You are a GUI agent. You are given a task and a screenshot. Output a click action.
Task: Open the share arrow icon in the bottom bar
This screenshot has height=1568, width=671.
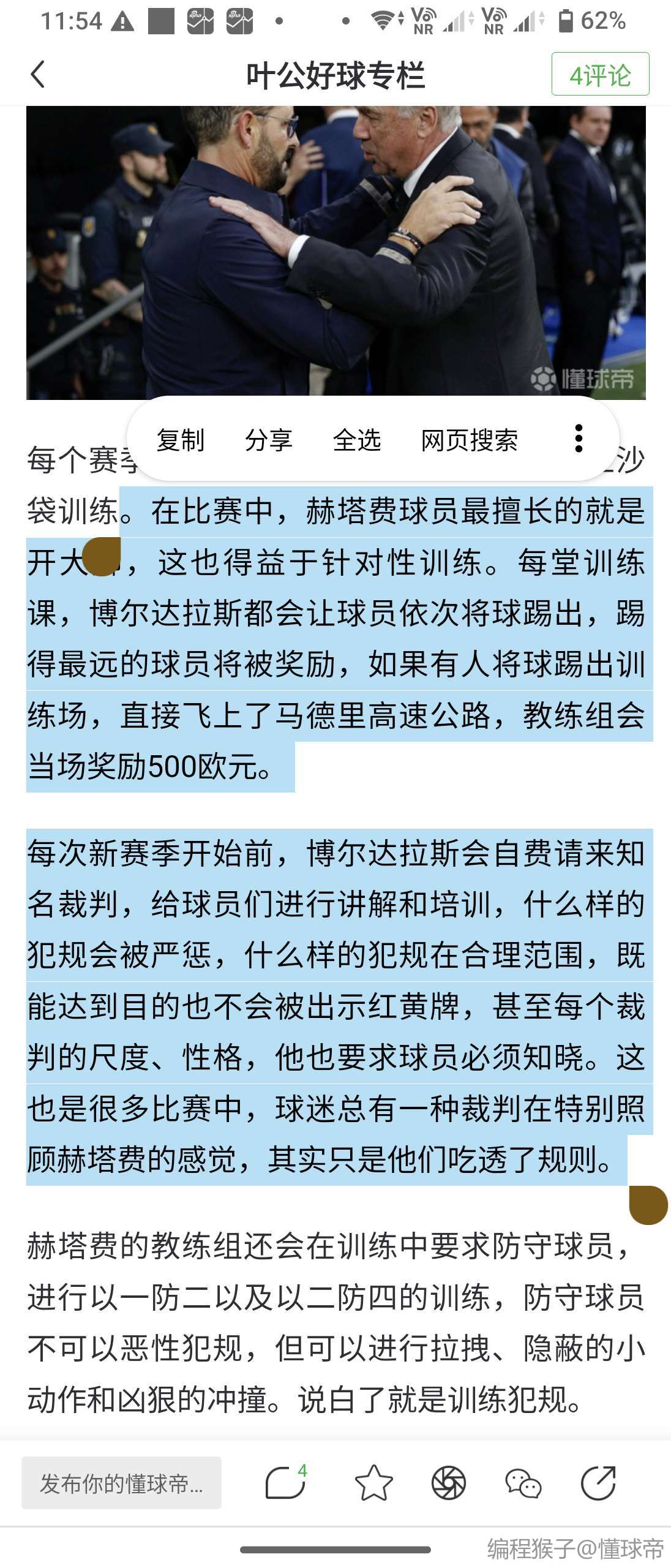click(x=598, y=1483)
